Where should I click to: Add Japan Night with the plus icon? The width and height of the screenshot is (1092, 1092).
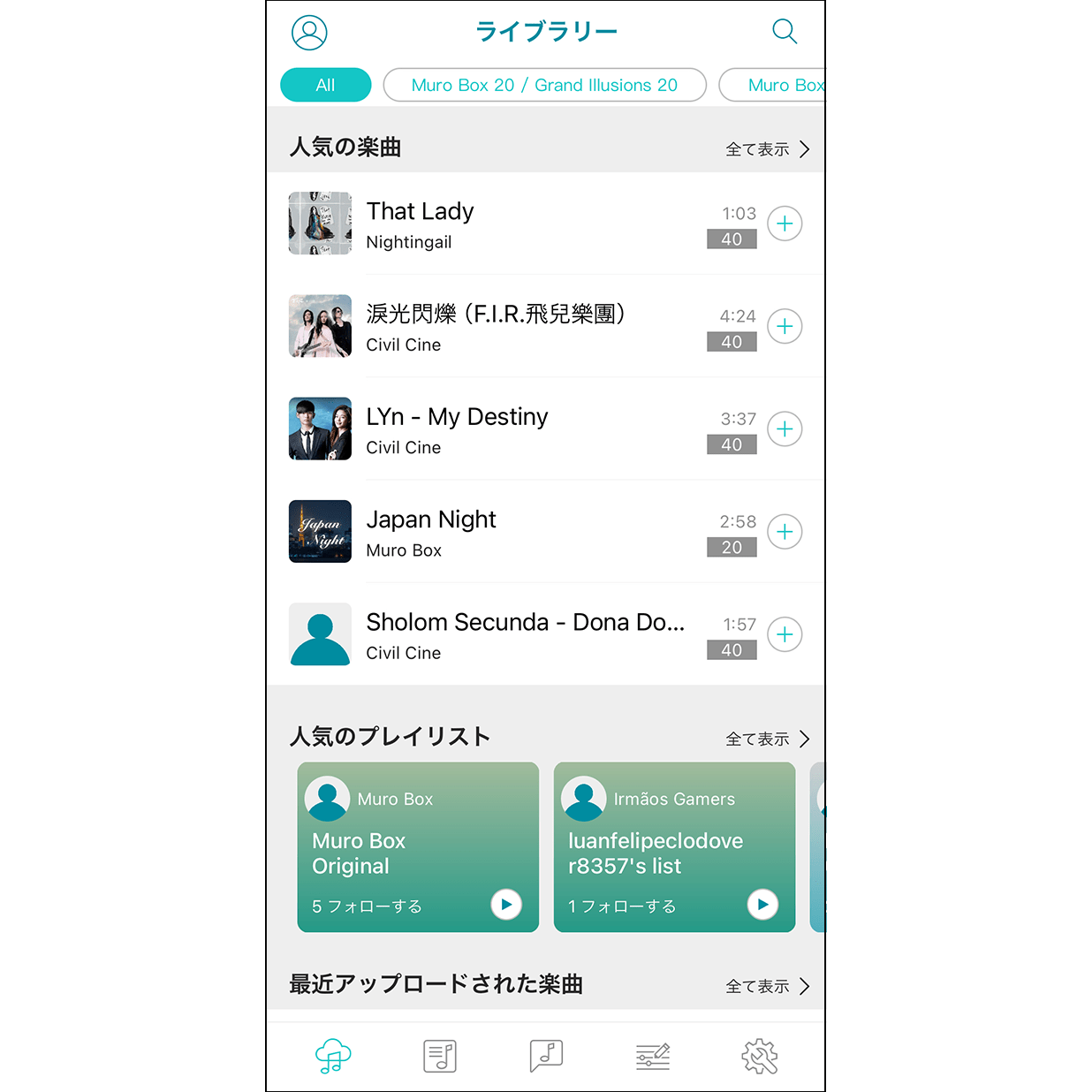tap(785, 532)
